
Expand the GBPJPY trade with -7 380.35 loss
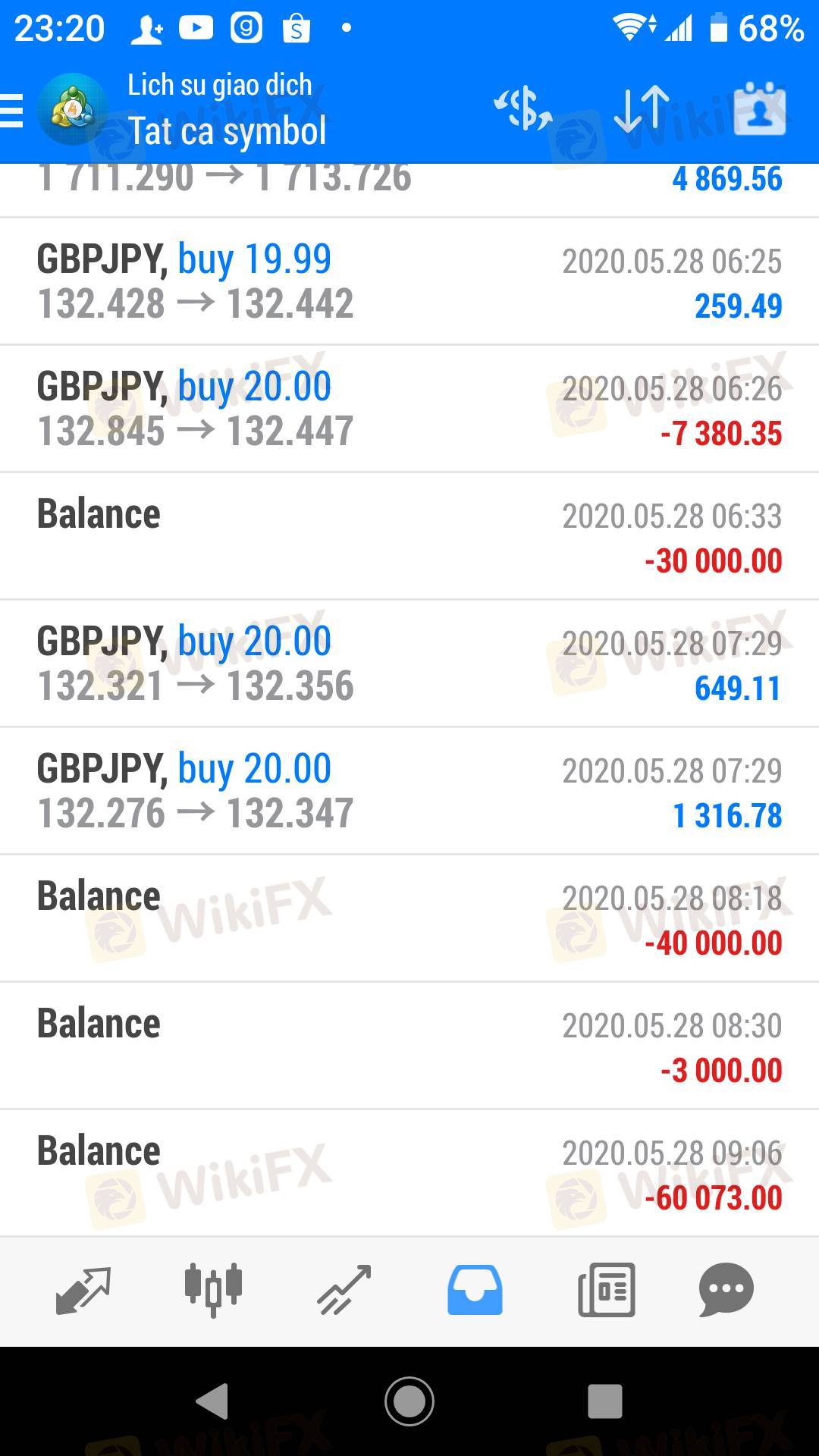click(x=409, y=409)
